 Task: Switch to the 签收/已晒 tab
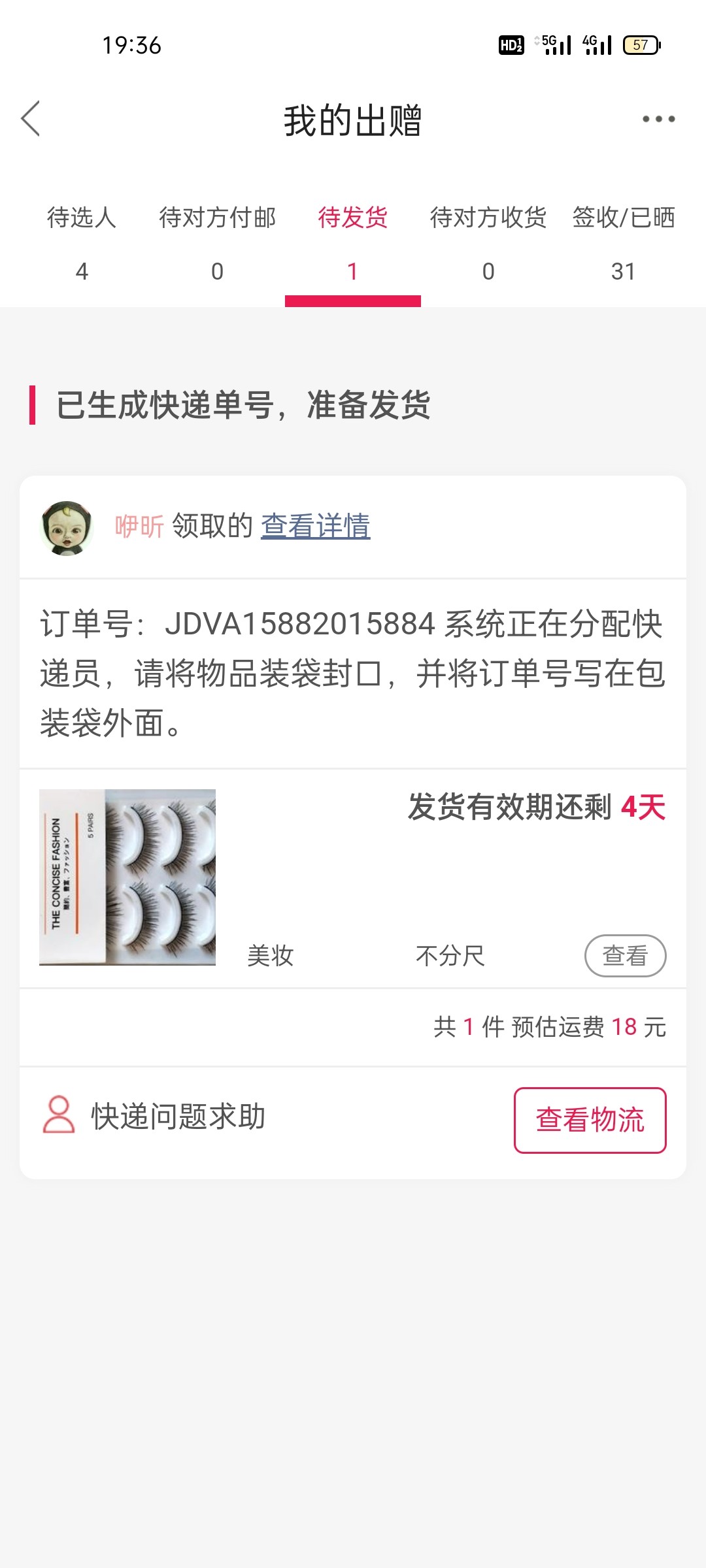coord(624,242)
